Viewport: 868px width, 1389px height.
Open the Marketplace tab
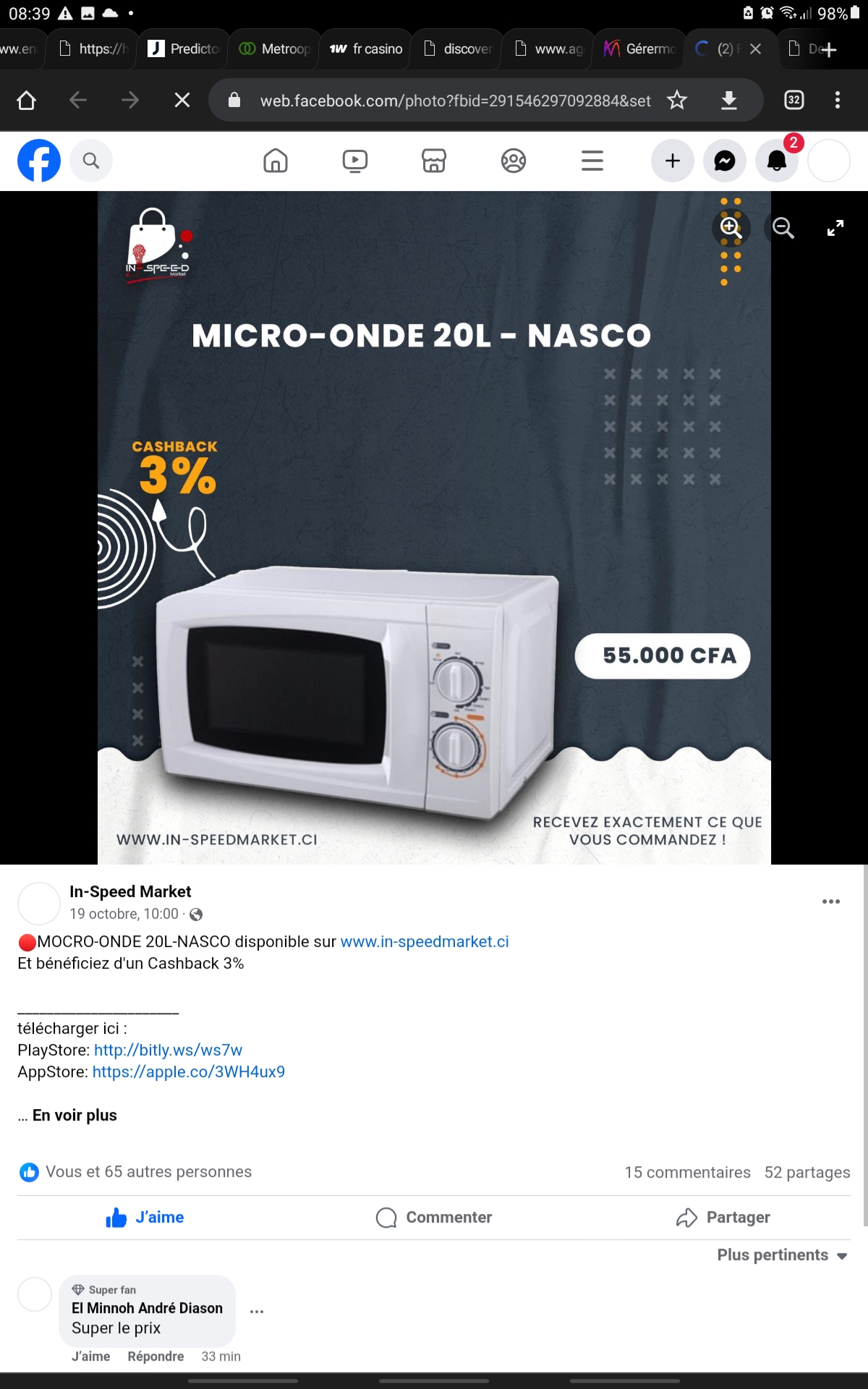434,161
